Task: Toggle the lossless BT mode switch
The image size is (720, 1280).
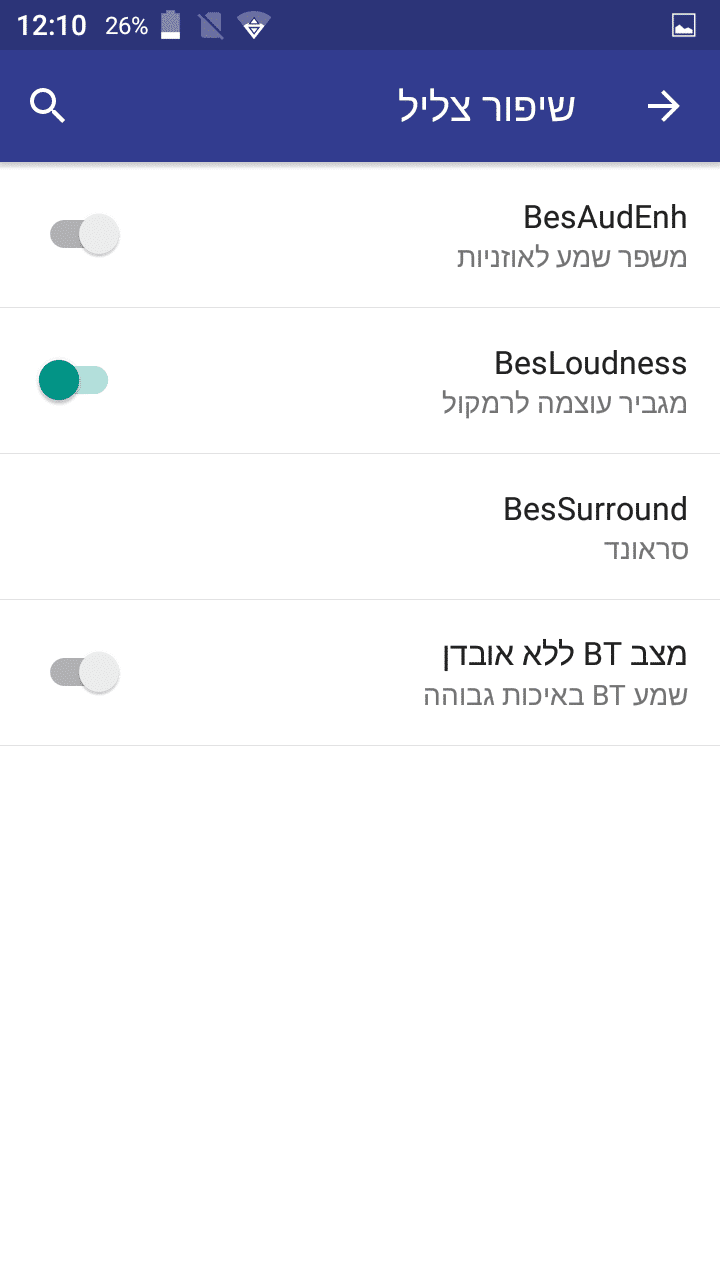Action: pyautogui.click(x=85, y=672)
